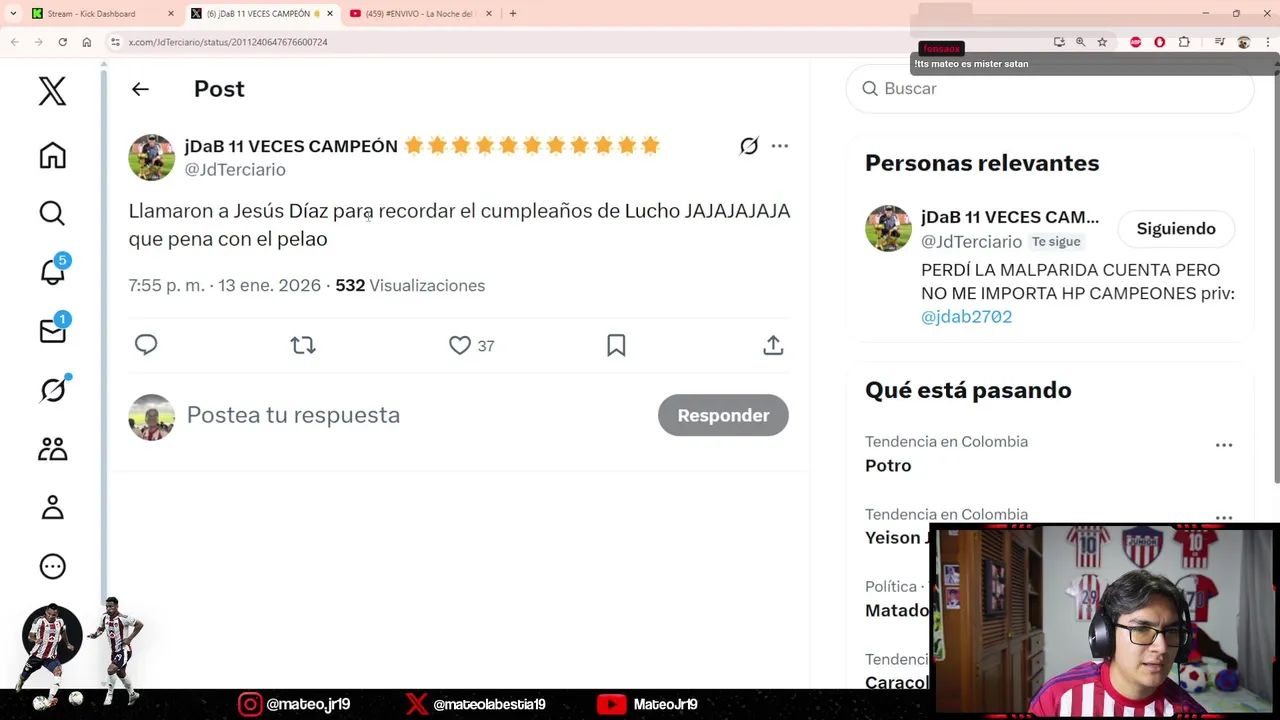Open the notifications bell
The width and height of the screenshot is (1280, 720).
point(52,271)
